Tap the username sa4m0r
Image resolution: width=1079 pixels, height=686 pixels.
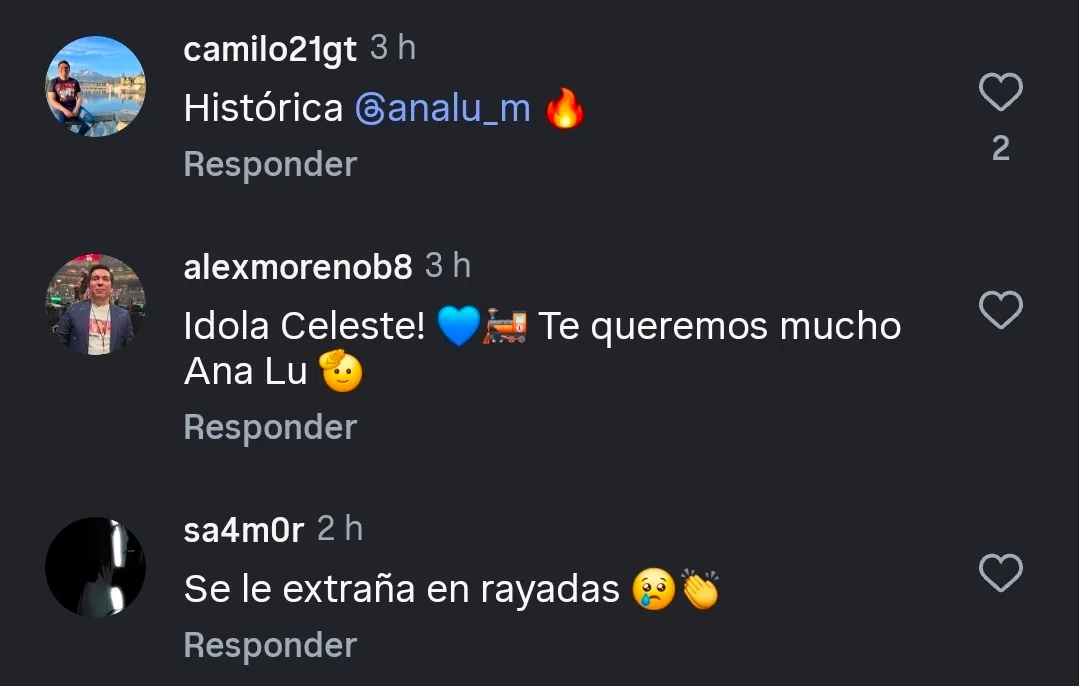click(243, 530)
